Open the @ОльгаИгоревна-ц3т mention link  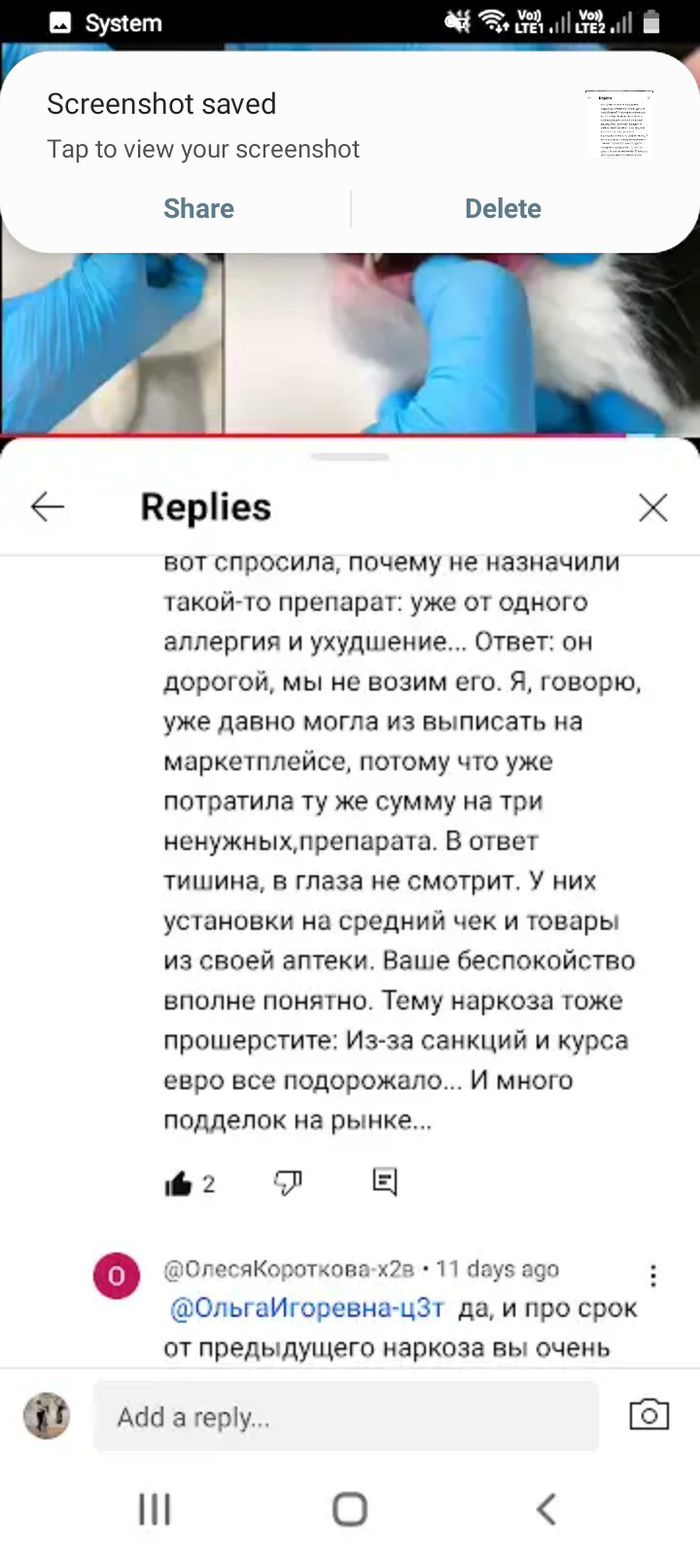(x=307, y=1308)
